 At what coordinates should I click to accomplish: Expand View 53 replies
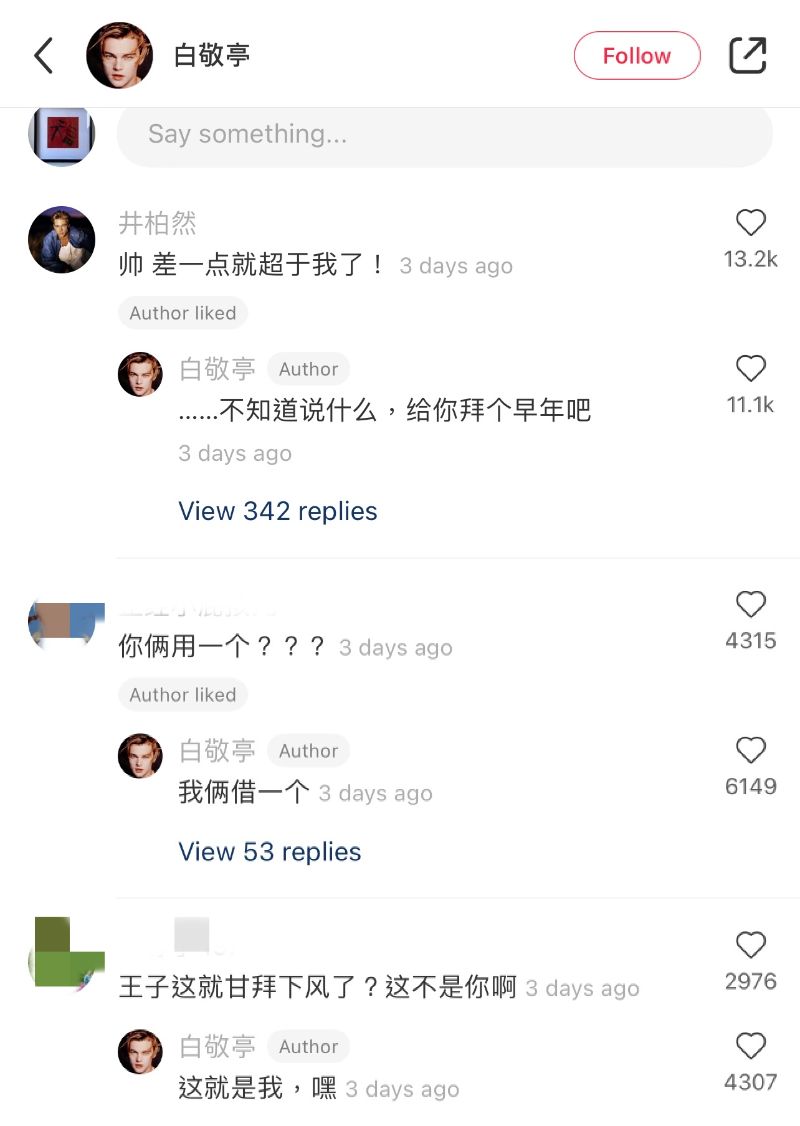[270, 852]
